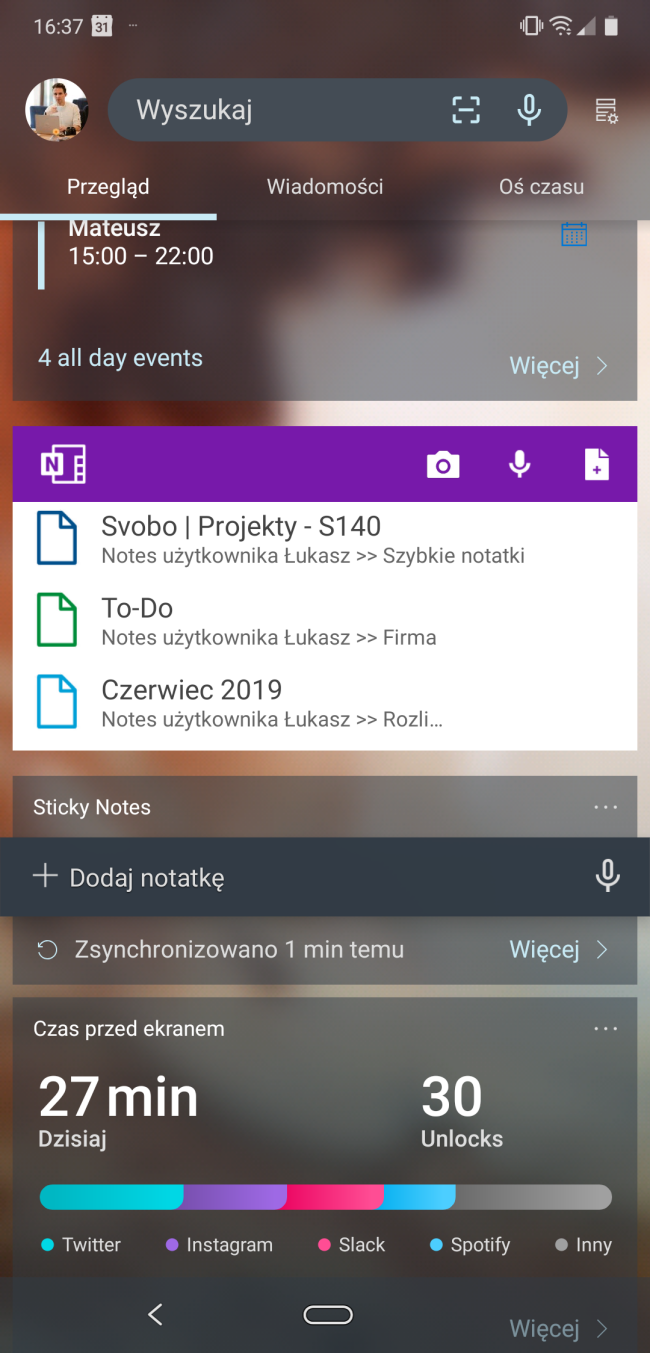Image resolution: width=650 pixels, height=1353 pixels.
Task: Open feed settings icon next to search
Action: (x=606, y=110)
